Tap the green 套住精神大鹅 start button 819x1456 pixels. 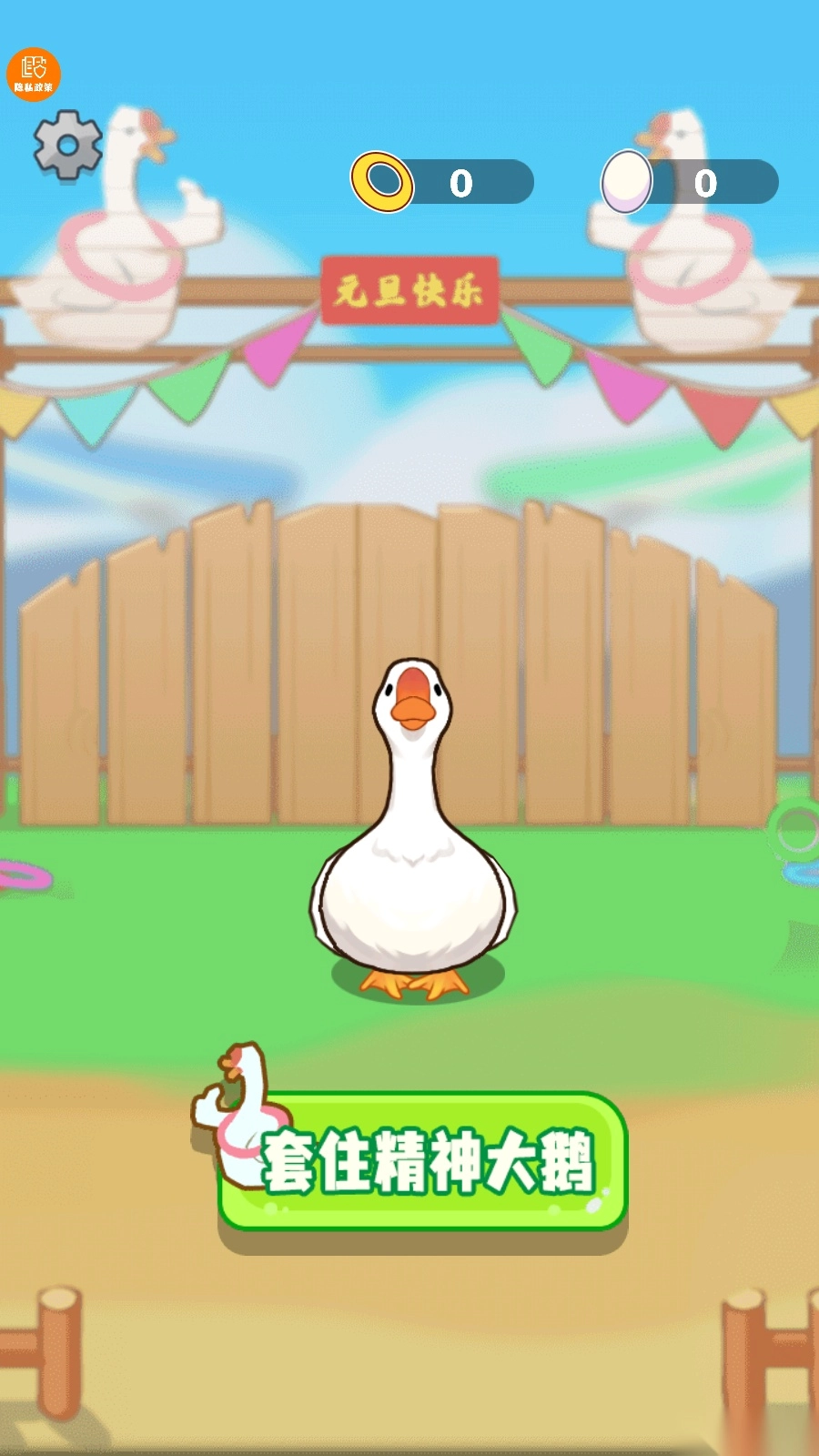coord(424,1162)
